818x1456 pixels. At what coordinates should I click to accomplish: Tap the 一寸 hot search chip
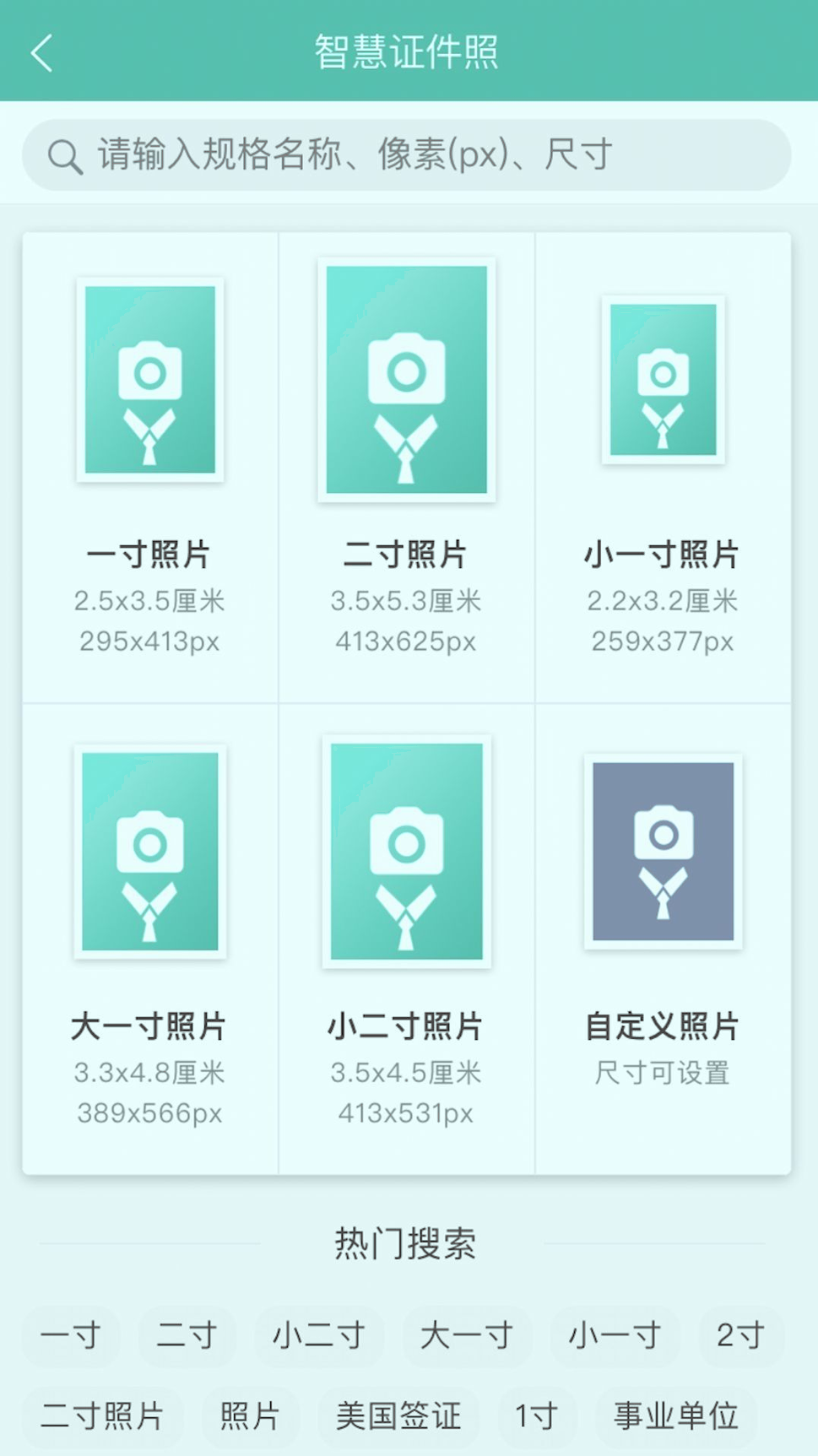[x=71, y=1336]
